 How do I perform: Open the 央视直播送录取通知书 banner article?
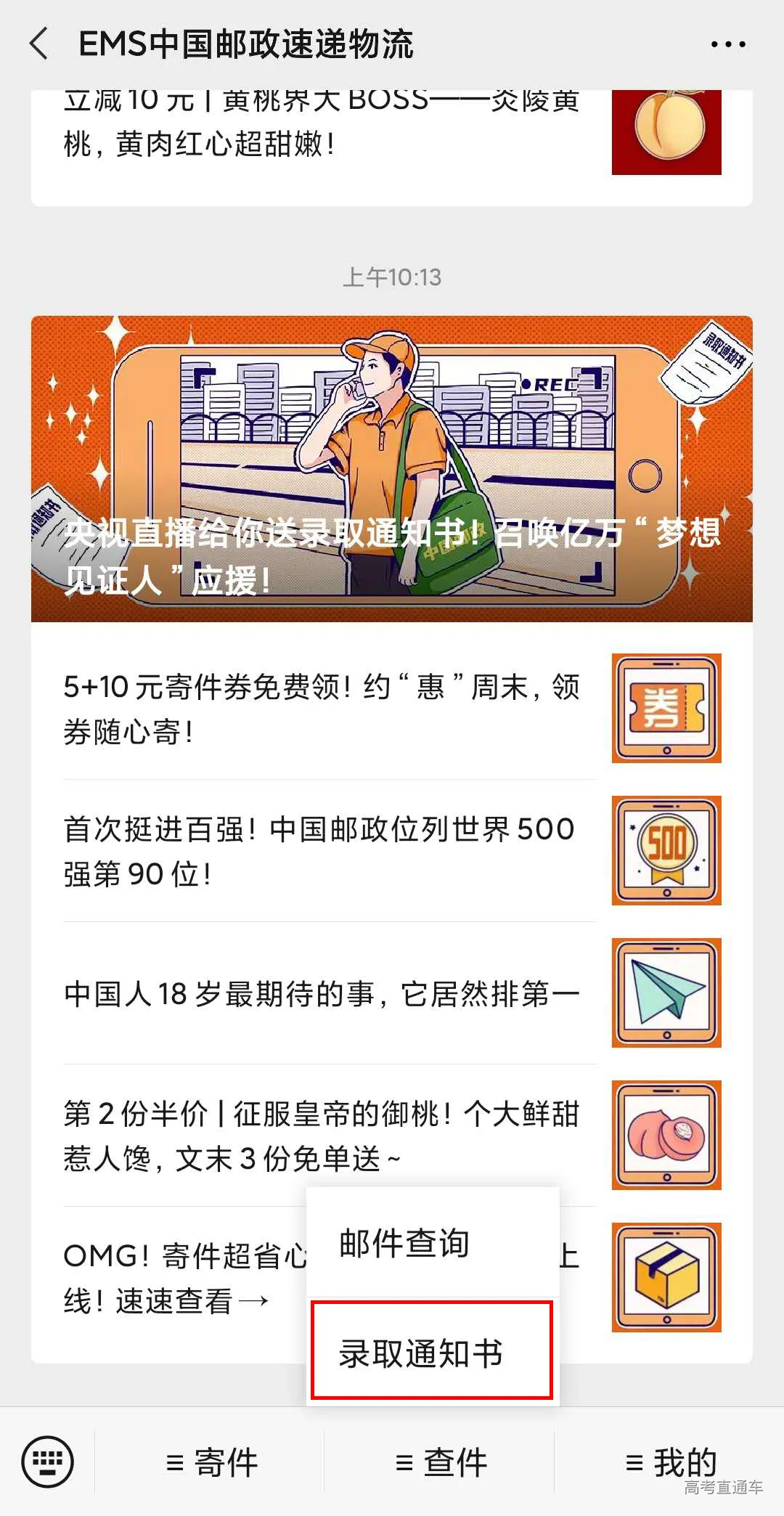pos(392,469)
